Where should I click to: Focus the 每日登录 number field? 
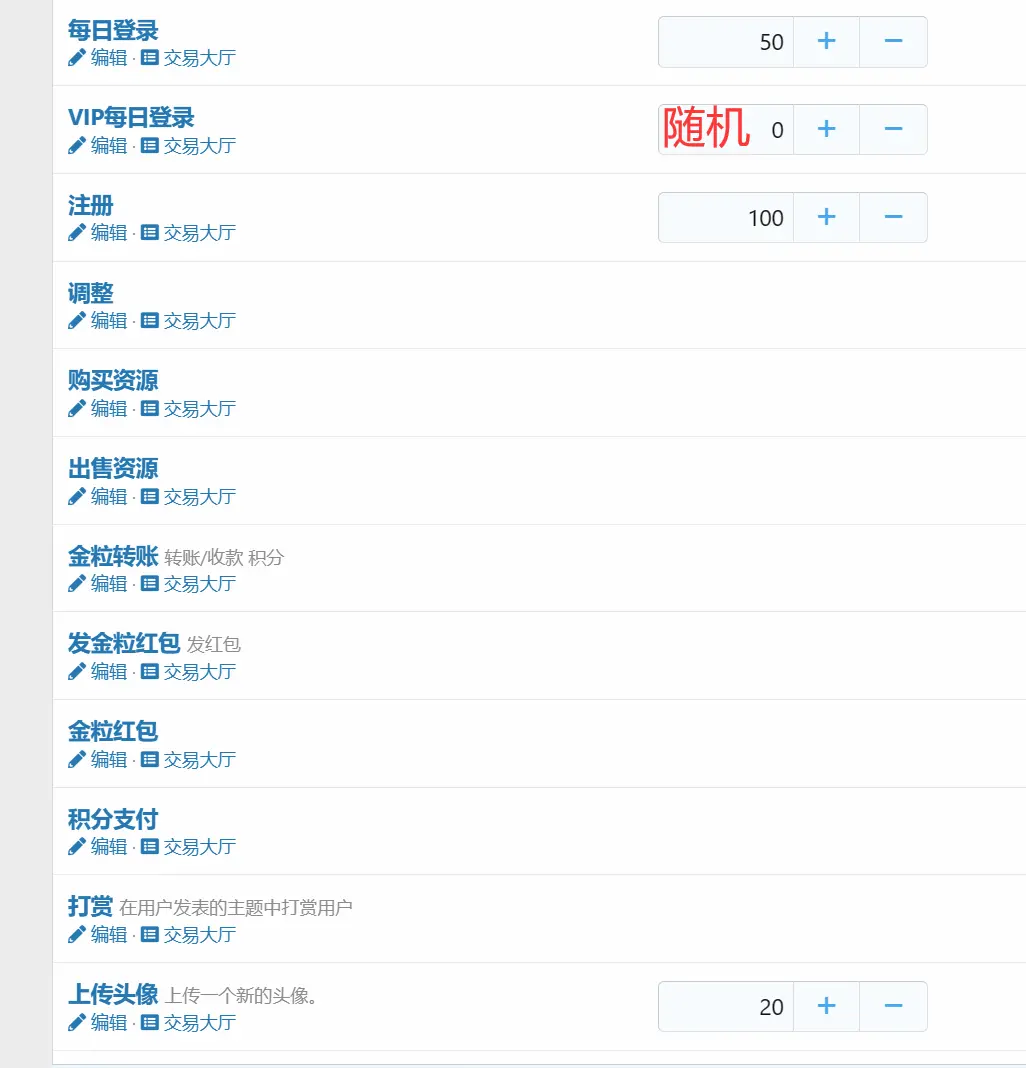click(726, 42)
